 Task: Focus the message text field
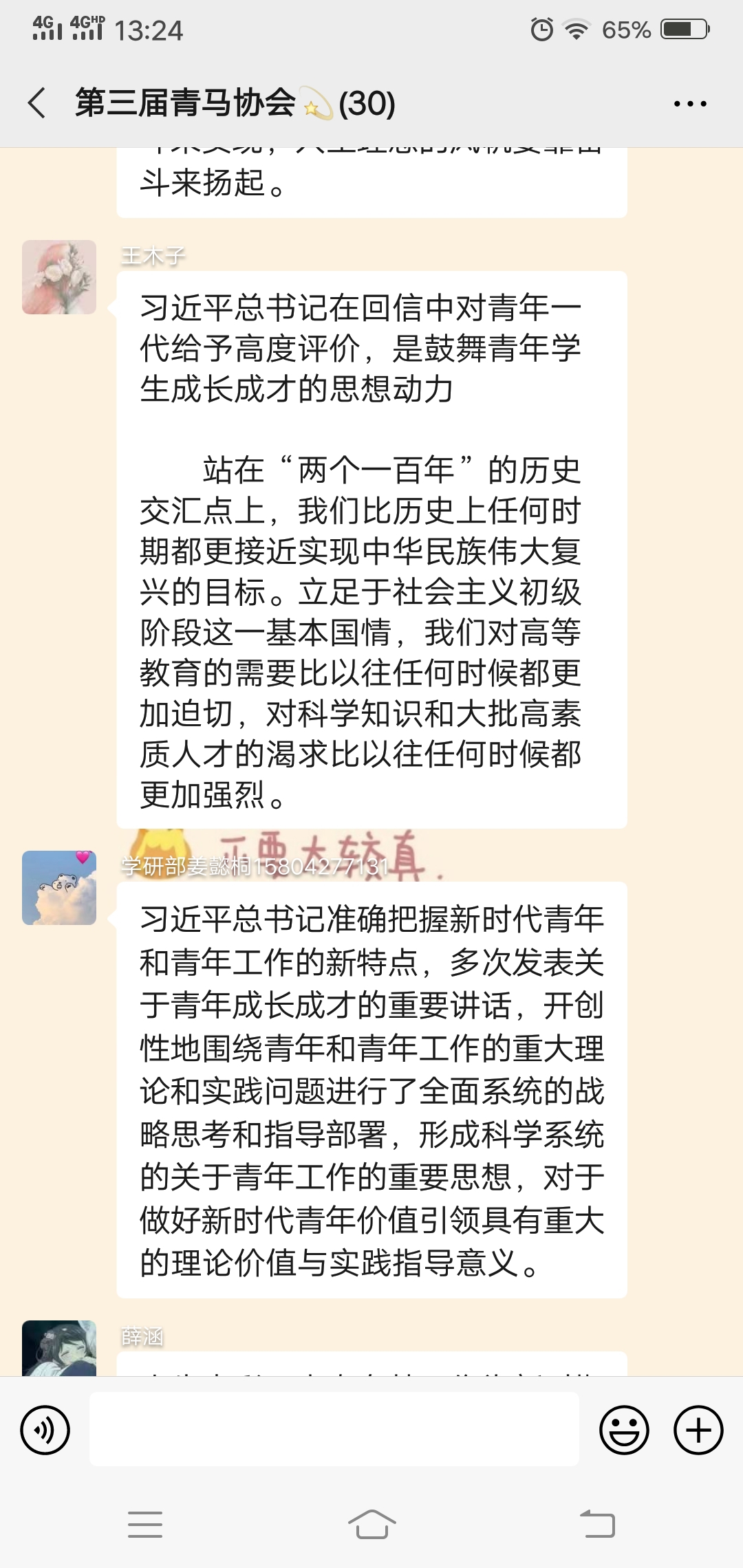pyautogui.click(x=334, y=1429)
